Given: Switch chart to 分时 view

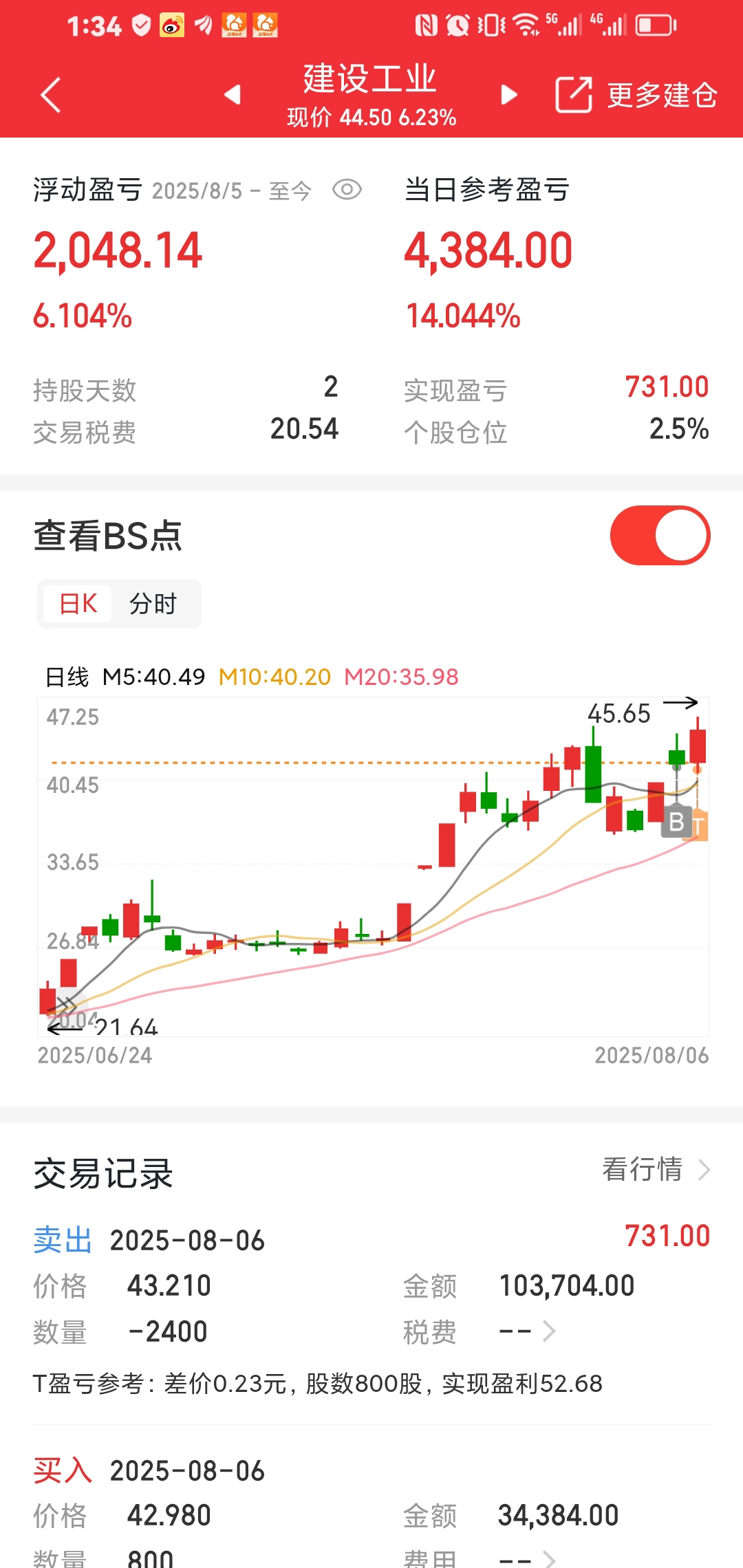Looking at the screenshot, I should [153, 604].
